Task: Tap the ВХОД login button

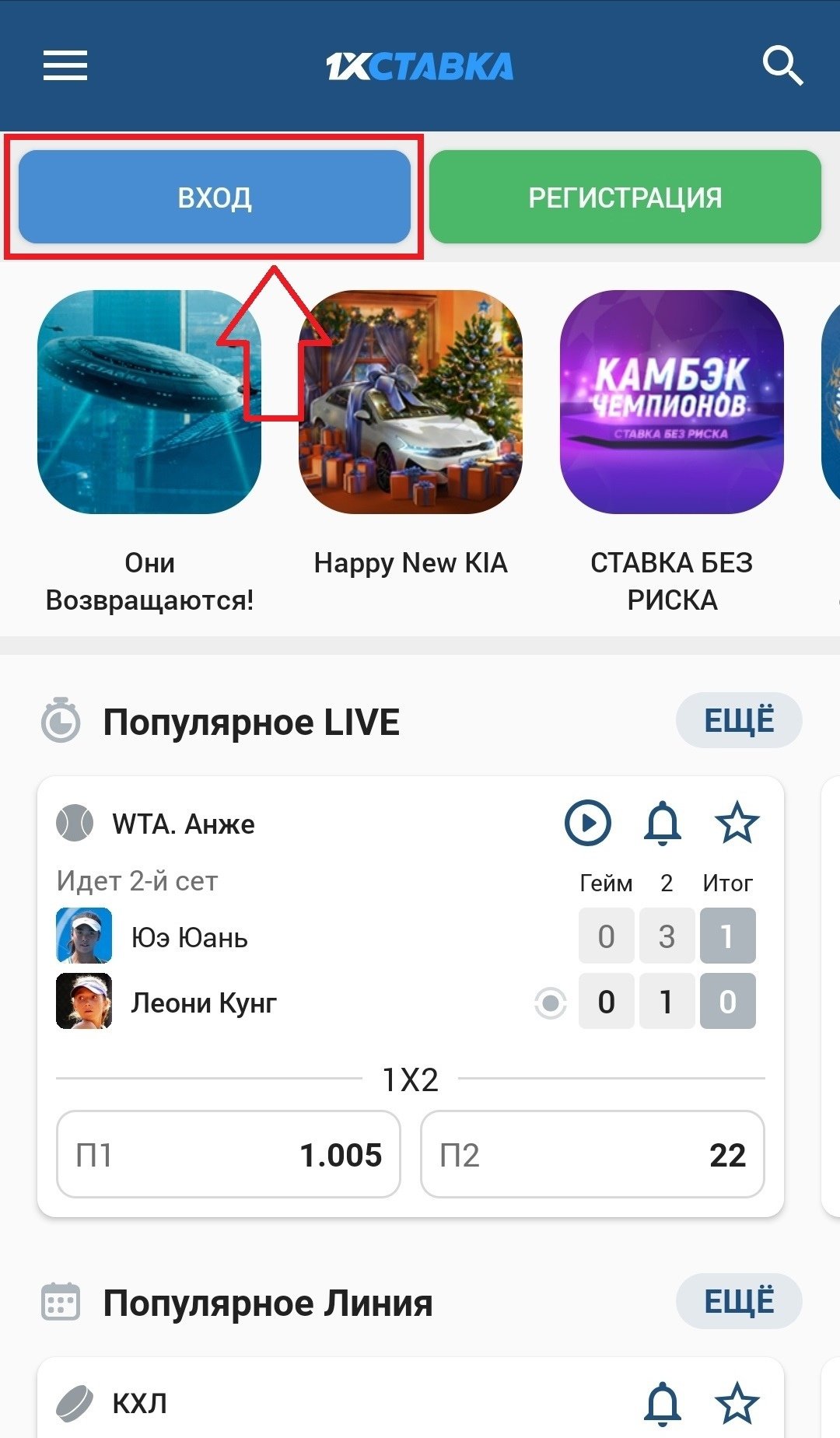Action: [x=215, y=198]
